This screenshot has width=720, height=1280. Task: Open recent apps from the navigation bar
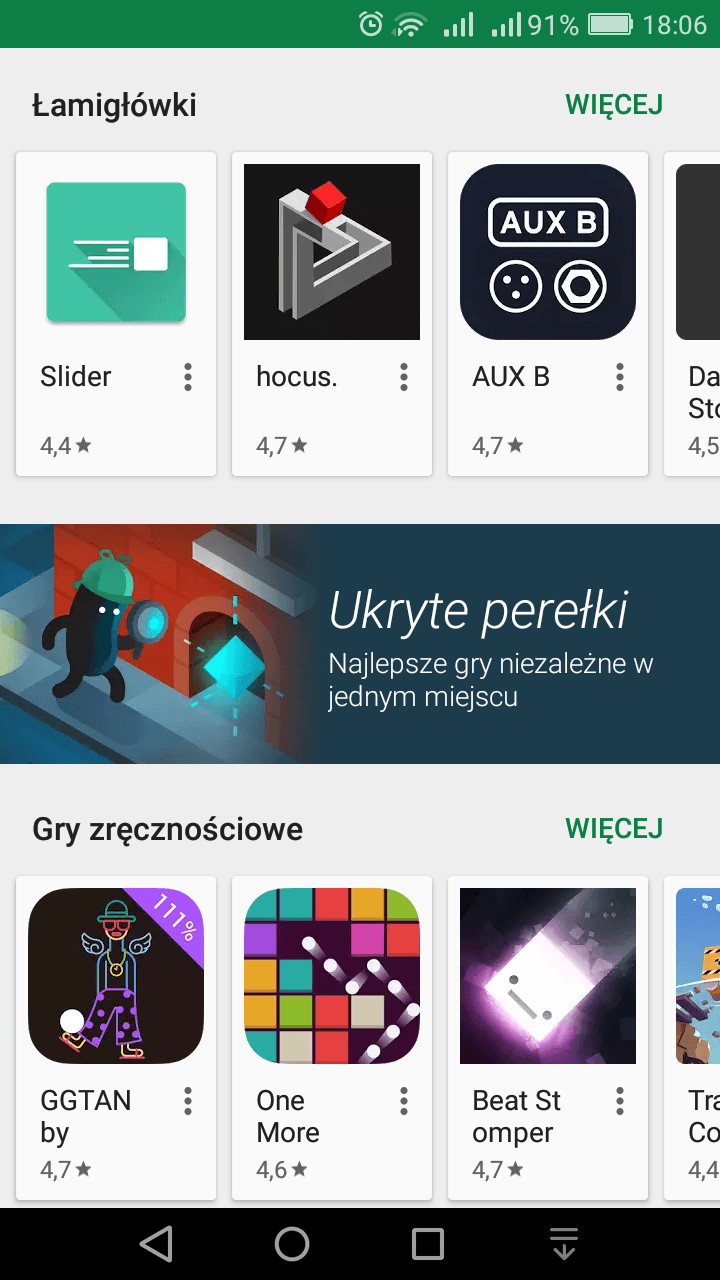click(x=428, y=1244)
